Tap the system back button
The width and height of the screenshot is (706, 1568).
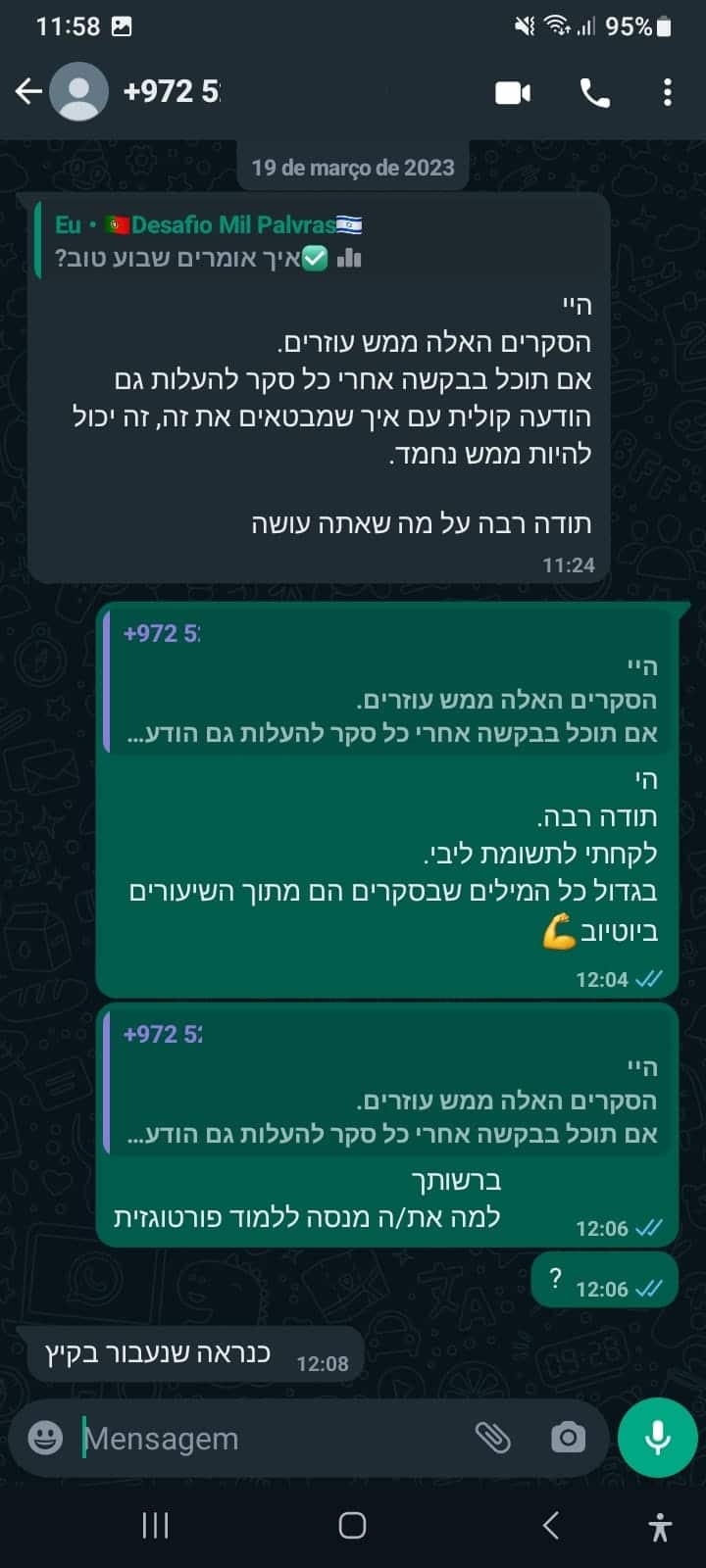551,1525
